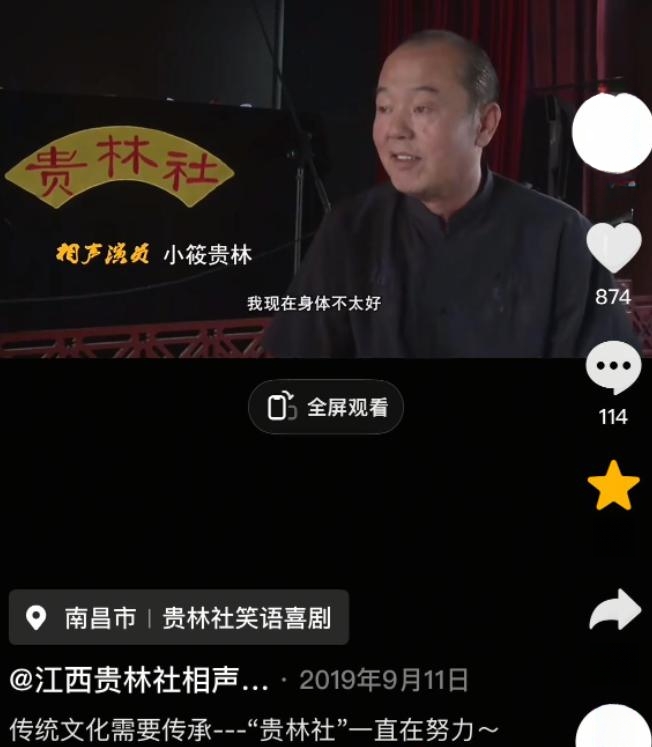The image size is (652, 747).
Task: Open the @江西贵林社相声 author profile
Action: [140, 681]
